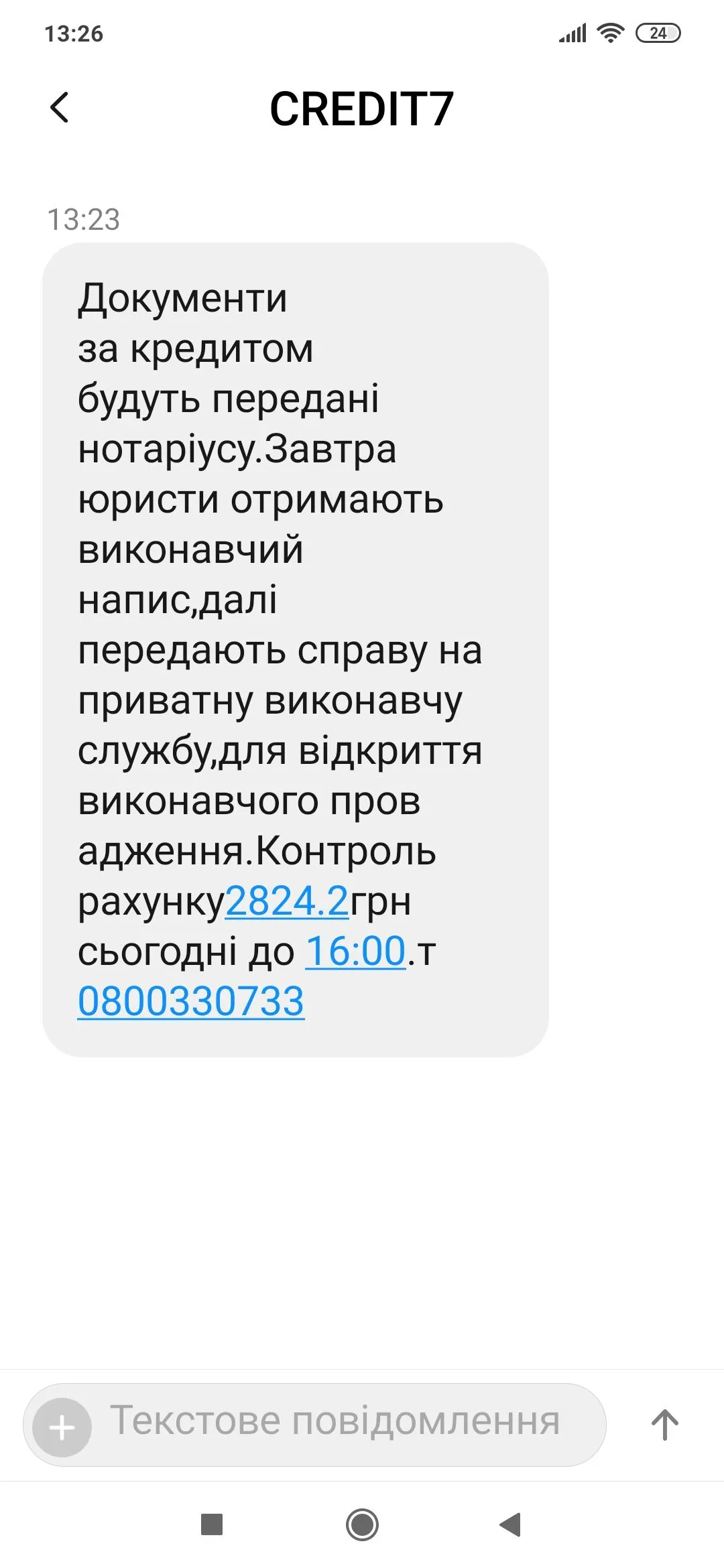Open the 16:00 time link
The width and height of the screenshot is (724, 1568).
[355, 952]
